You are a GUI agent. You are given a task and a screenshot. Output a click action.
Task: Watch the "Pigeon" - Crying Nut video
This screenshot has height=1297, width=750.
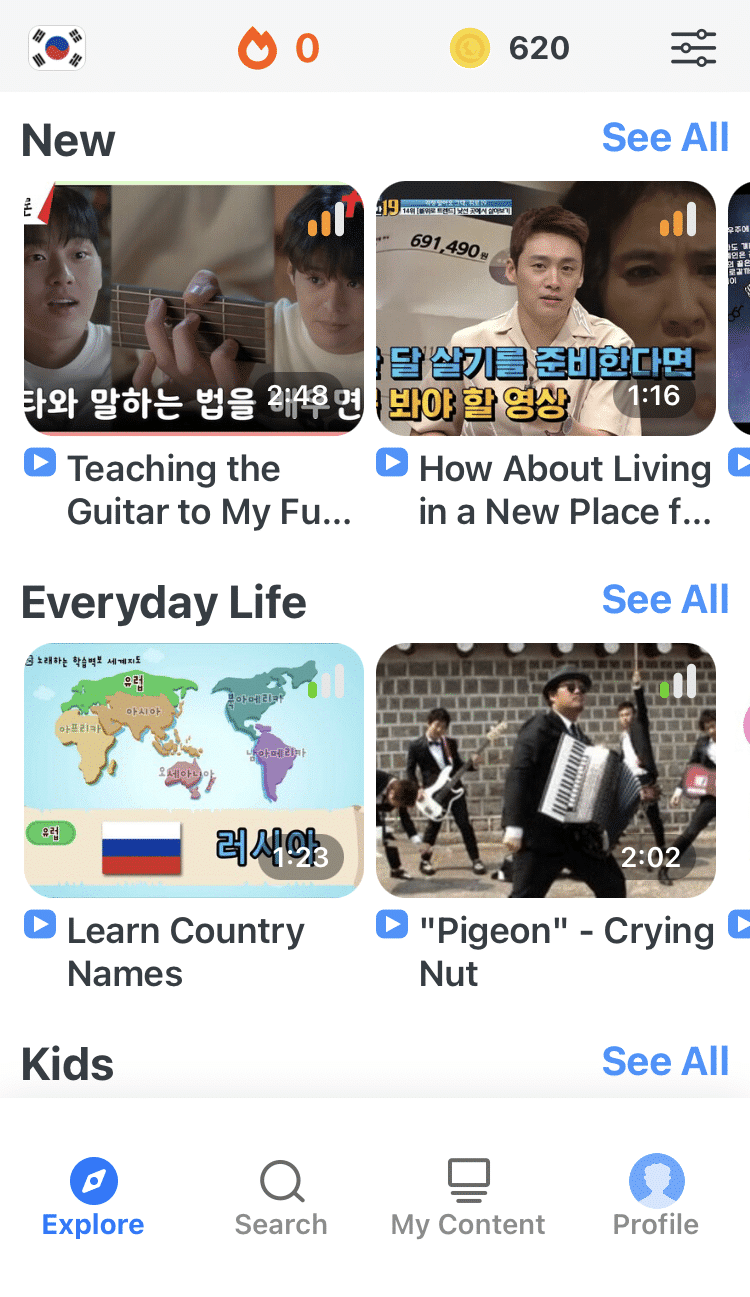click(x=546, y=770)
